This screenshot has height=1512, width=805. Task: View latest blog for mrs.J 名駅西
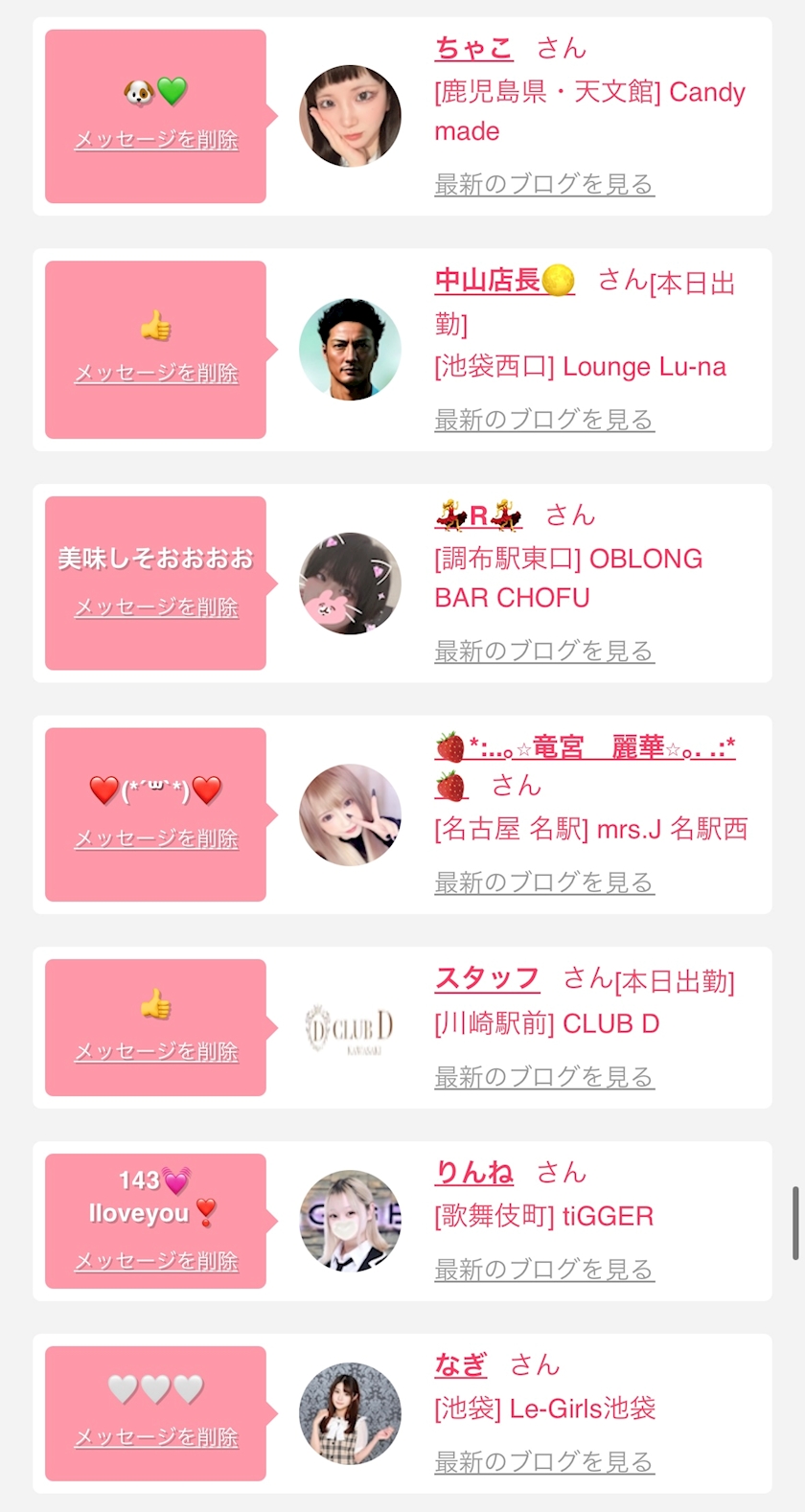pyautogui.click(x=544, y=882)
